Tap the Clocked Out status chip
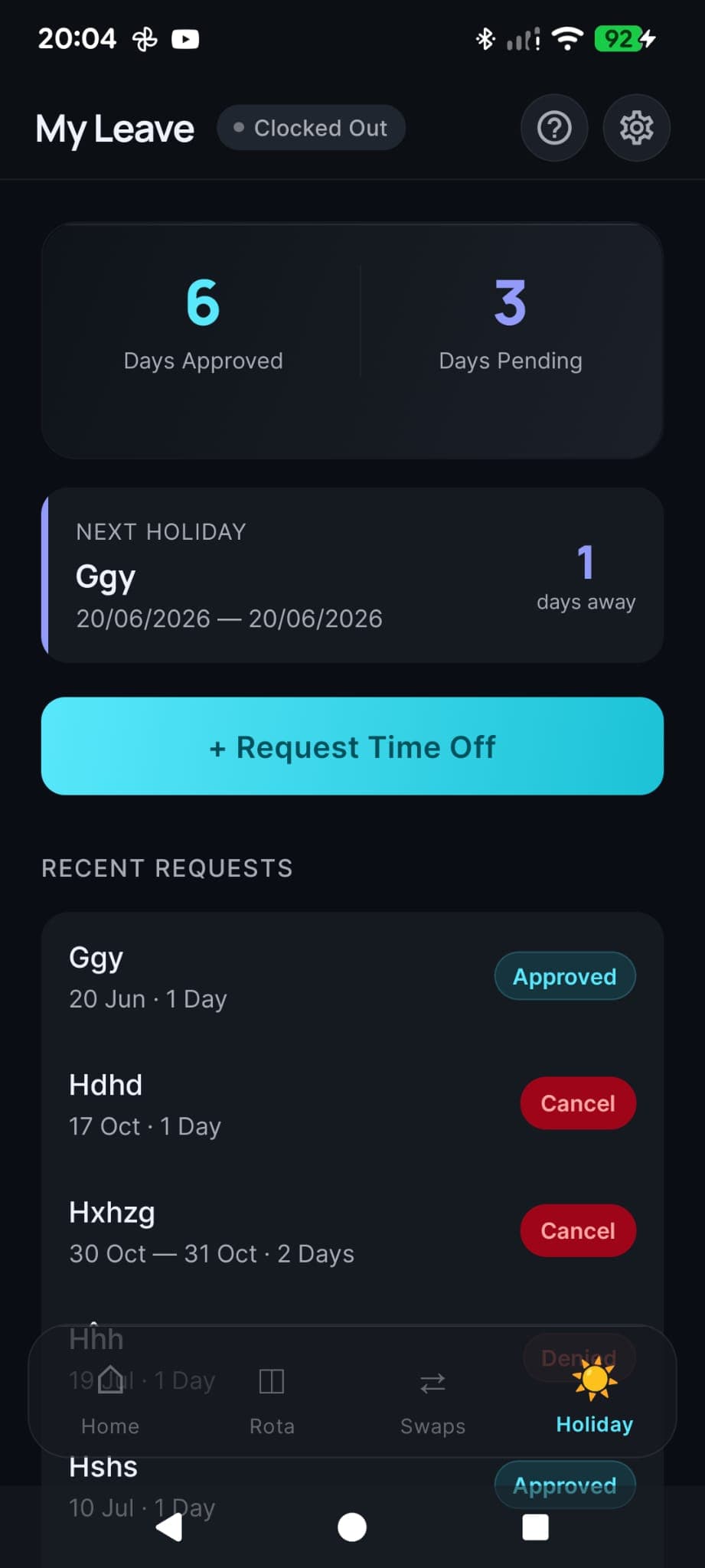The width and height of the screenshot is (705, 1568). click(x=311, y=128)
